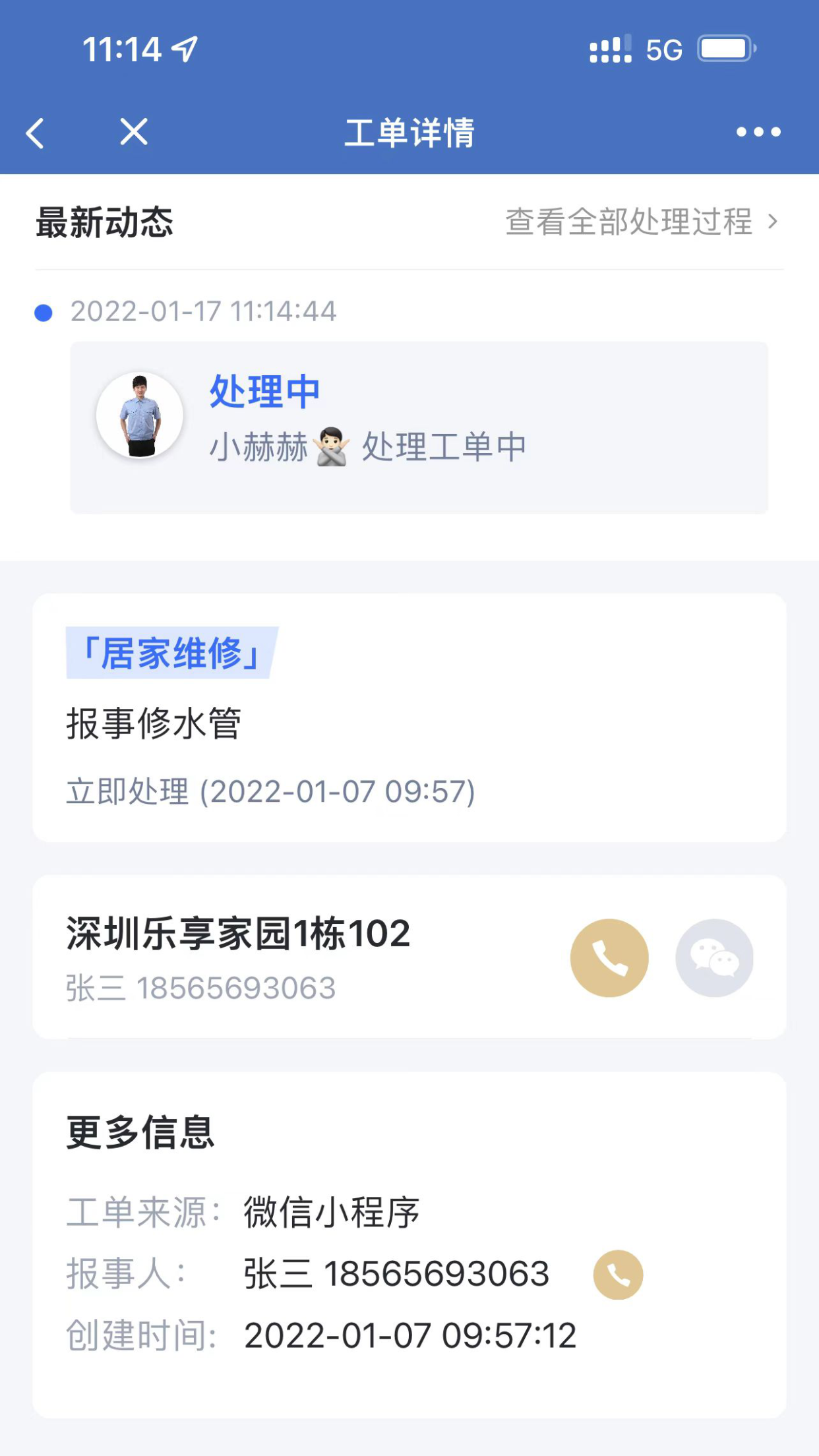Call the resident at 深圳乐享家园1栋102
Image resolution: width=819 pixels, height=1456 pixels.
click(x=609, y=957)
